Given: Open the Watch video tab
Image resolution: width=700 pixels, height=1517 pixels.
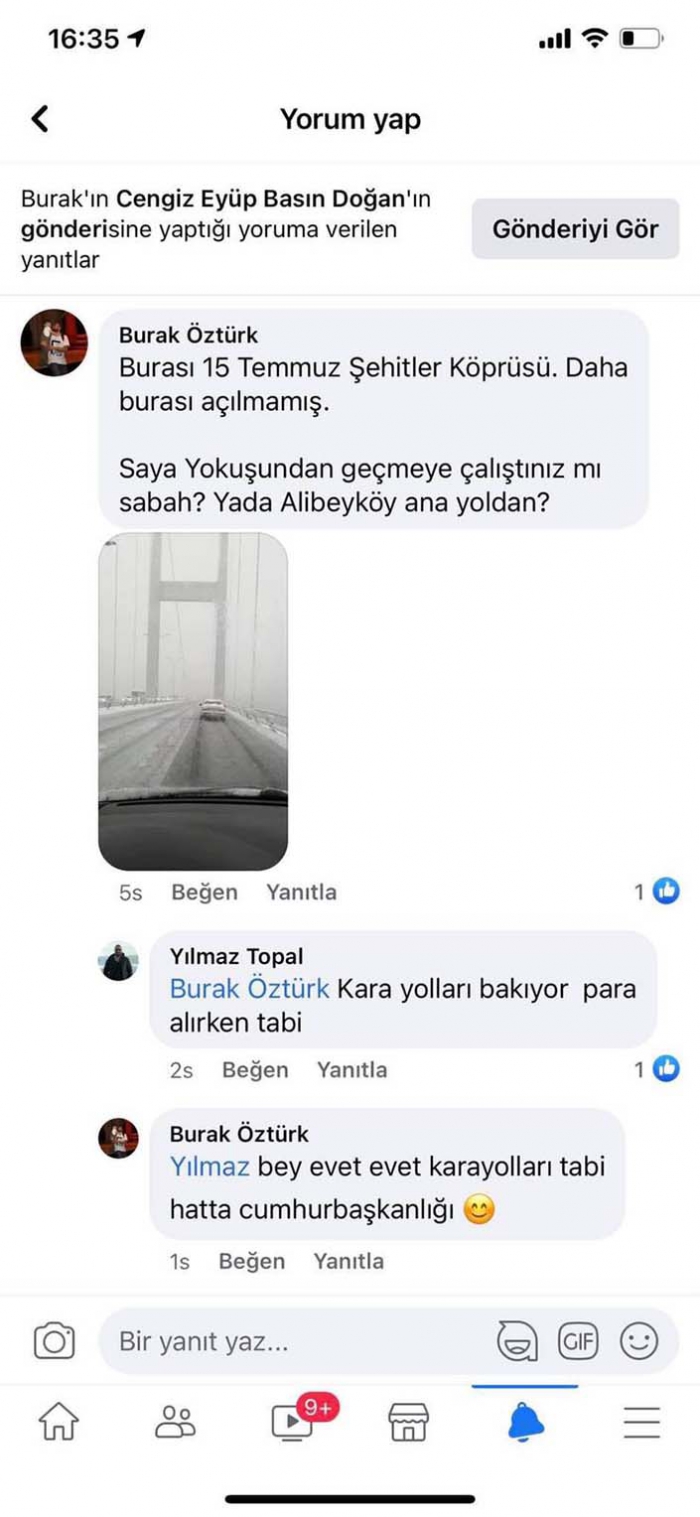Looking at the screenshot, I should [x=293, y=1421].
